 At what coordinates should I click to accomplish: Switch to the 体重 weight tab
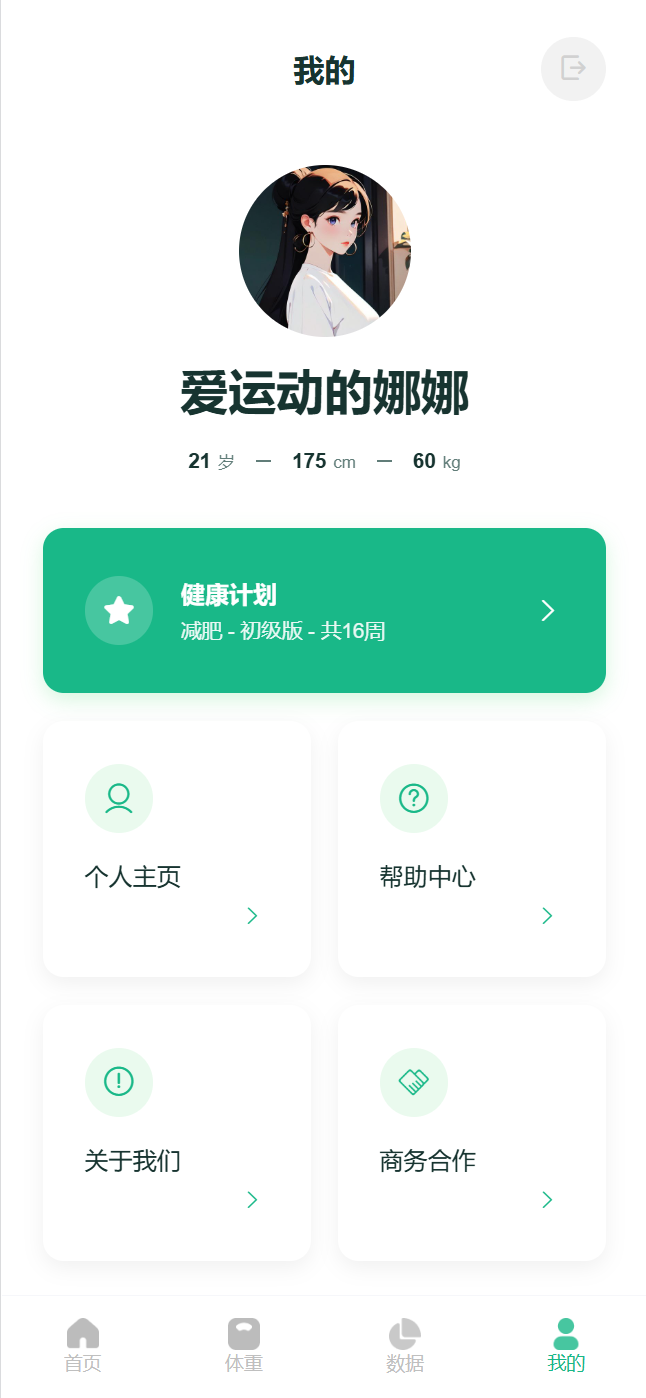pos(244,1345)
